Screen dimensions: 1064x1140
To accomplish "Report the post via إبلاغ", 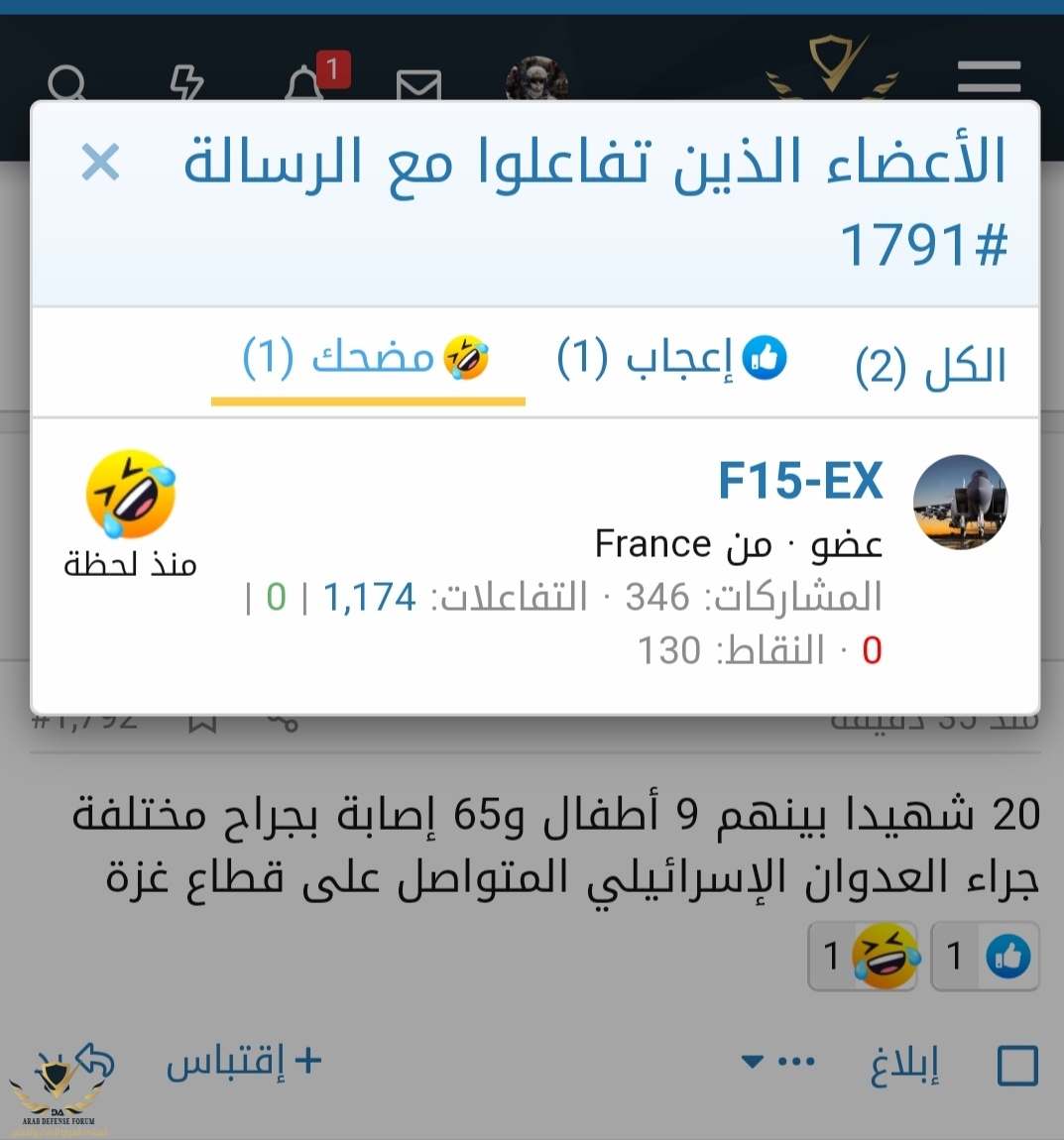I will (x=904, y=1066).
